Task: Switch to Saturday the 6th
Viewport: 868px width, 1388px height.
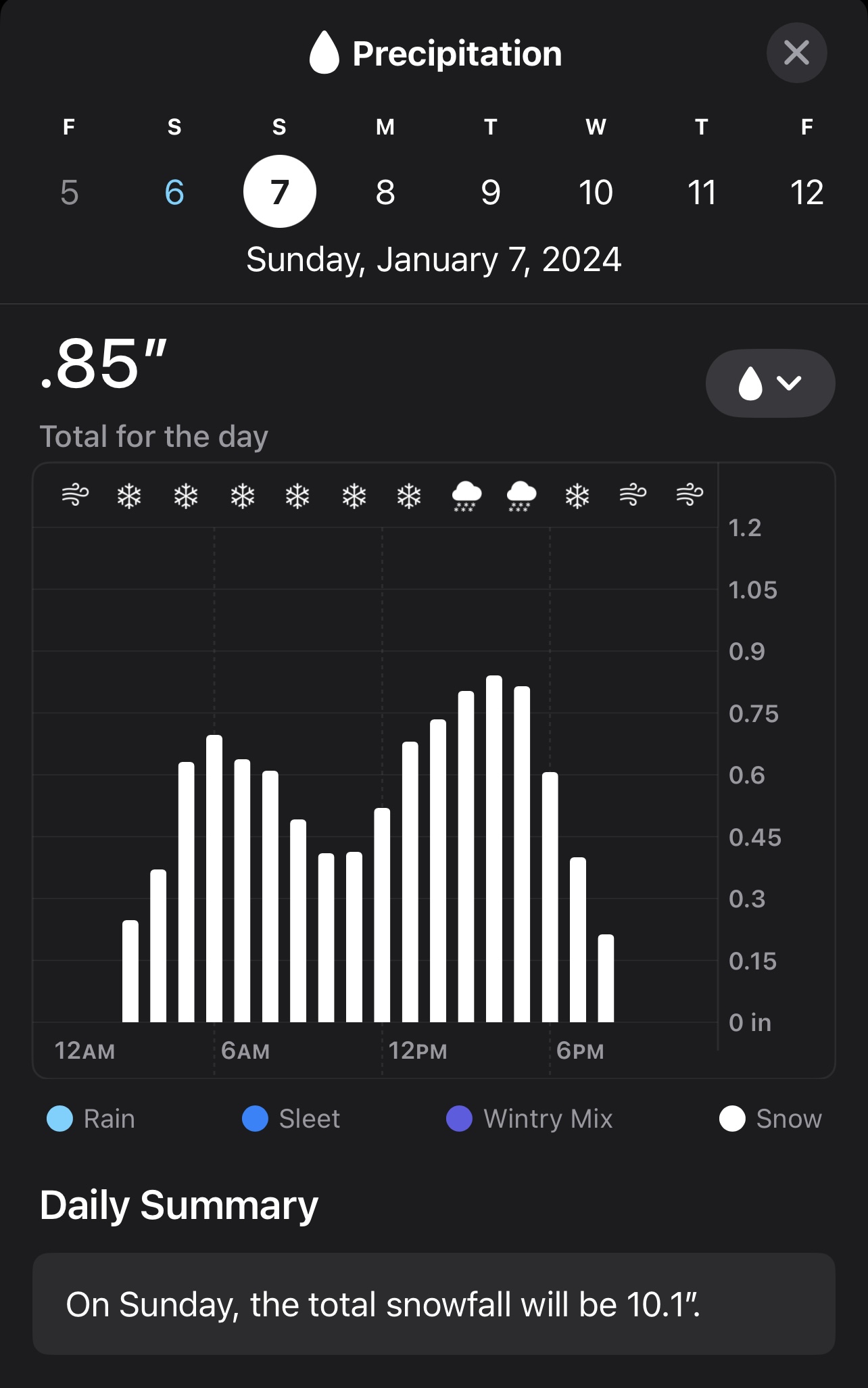Action: point(174,192)
